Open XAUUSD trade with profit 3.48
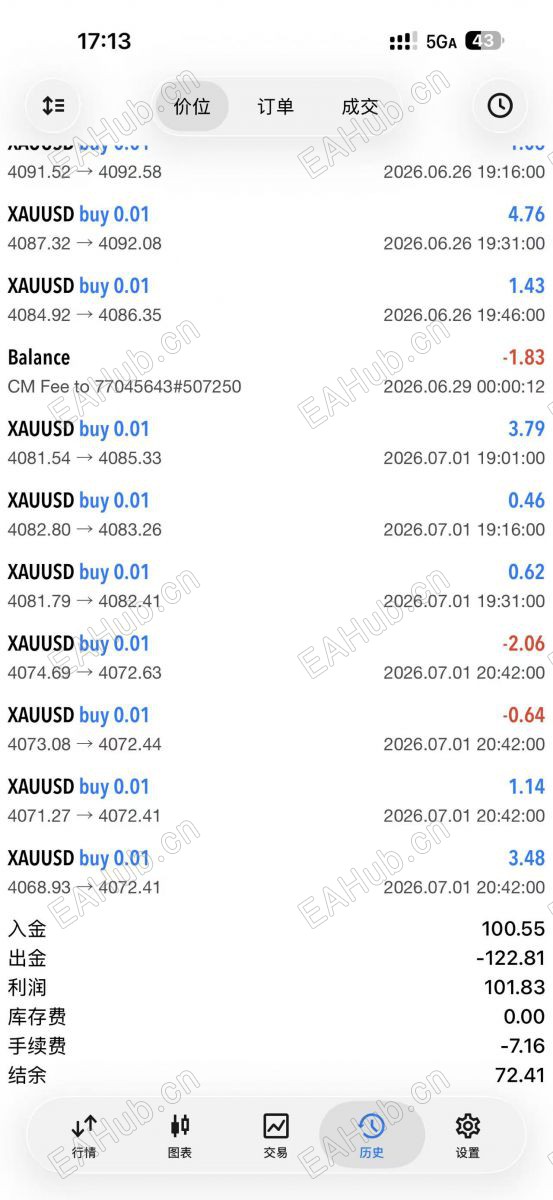 pos(276,872)
